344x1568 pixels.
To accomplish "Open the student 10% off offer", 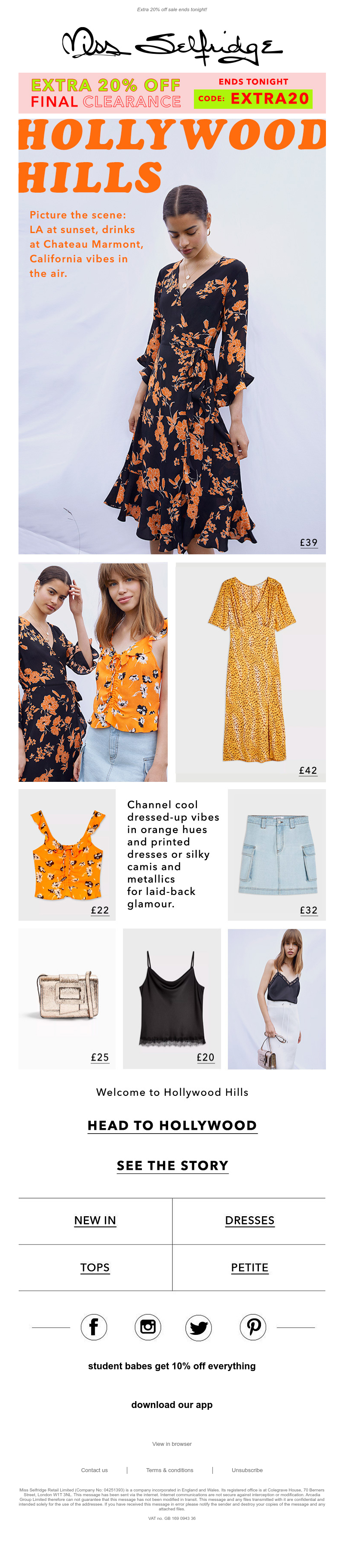I will pos(172,1366).
